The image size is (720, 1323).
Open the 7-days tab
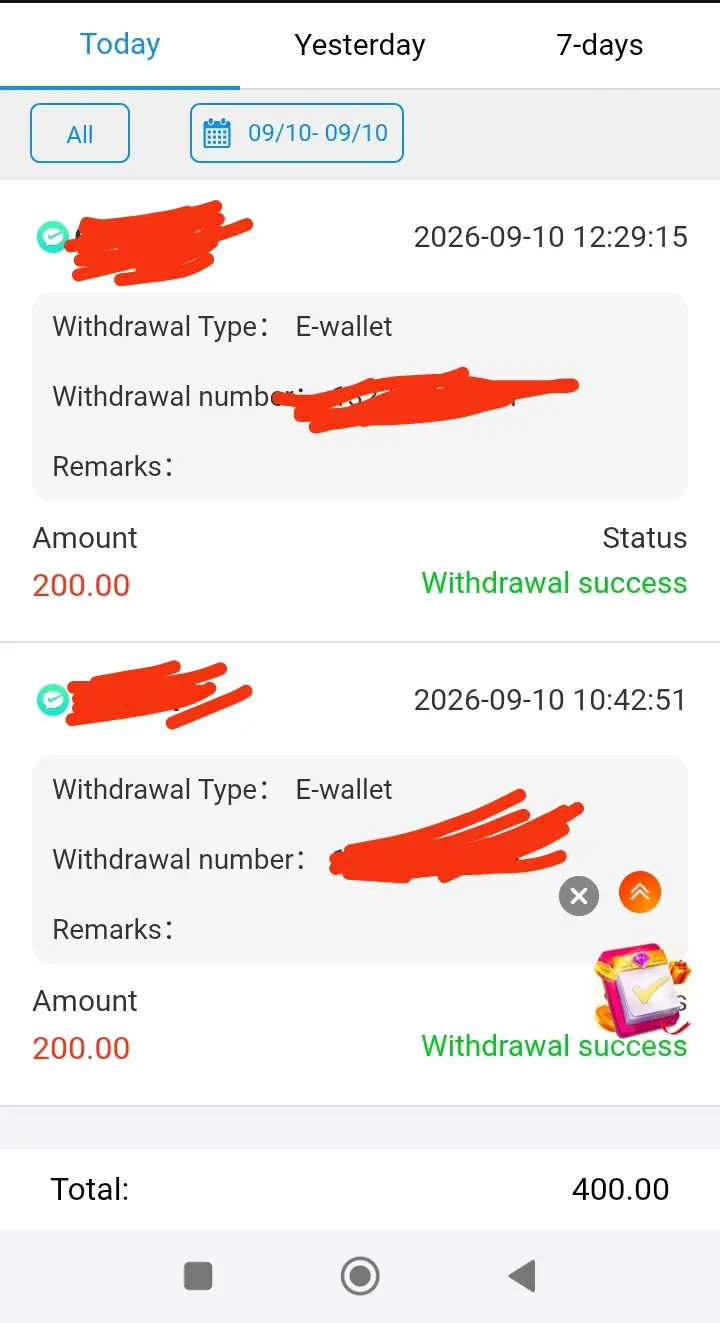[x=600, y=45]
